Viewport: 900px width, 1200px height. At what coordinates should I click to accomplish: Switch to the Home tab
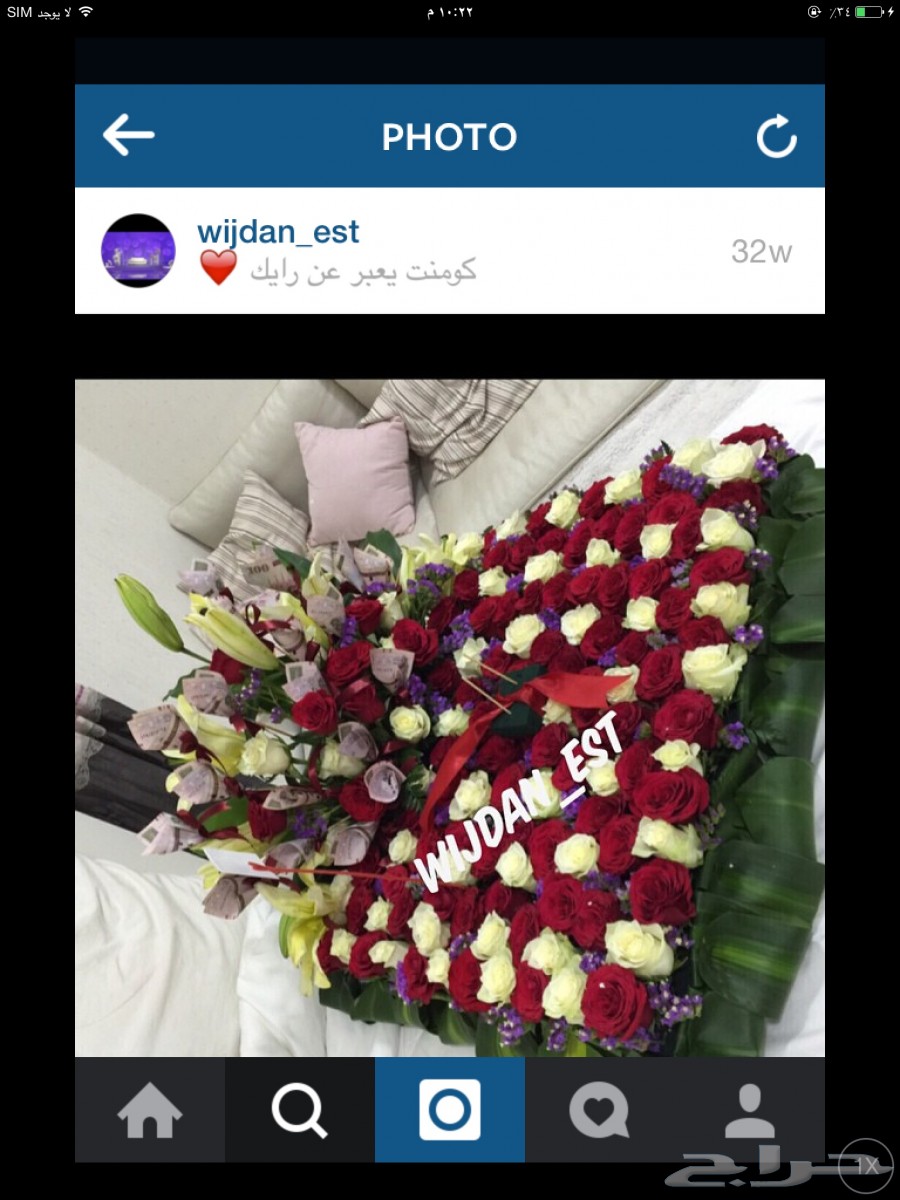[x=150, y=1110]
